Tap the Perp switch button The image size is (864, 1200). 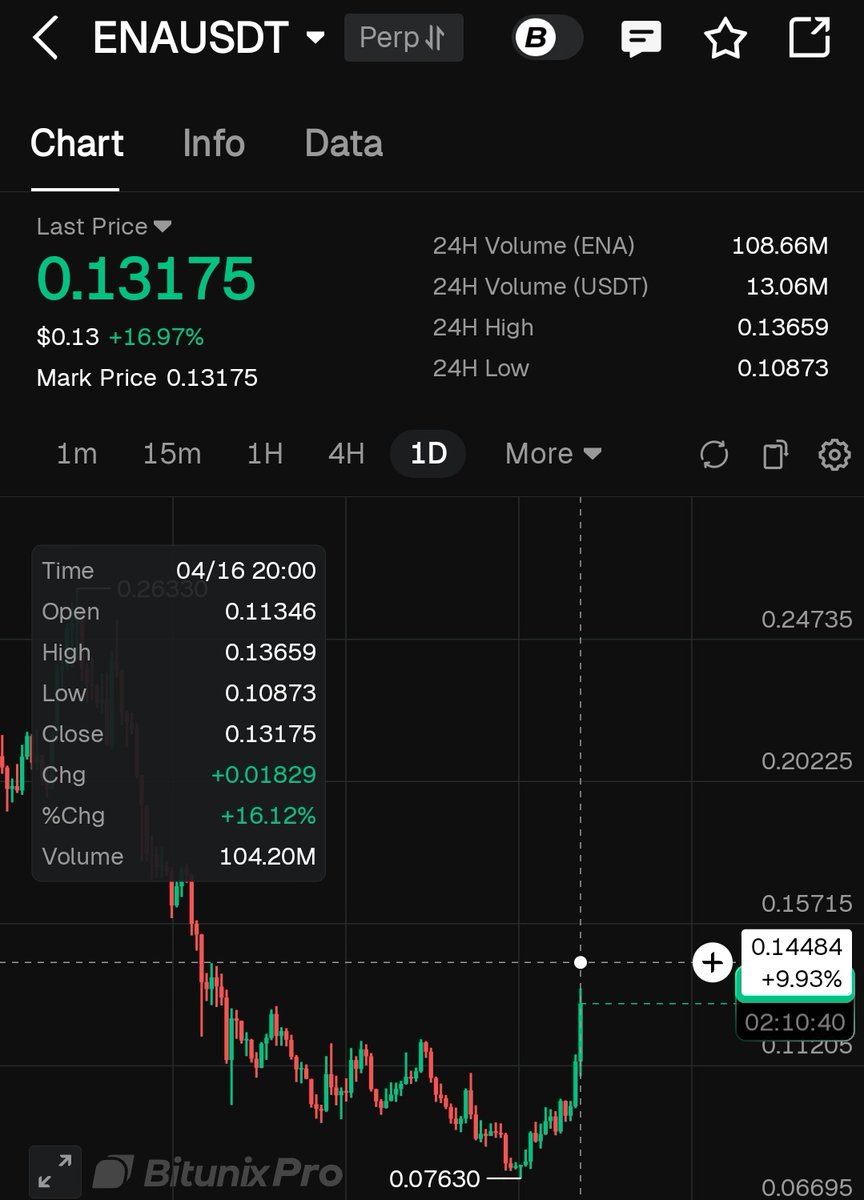[x=403, y=39]
